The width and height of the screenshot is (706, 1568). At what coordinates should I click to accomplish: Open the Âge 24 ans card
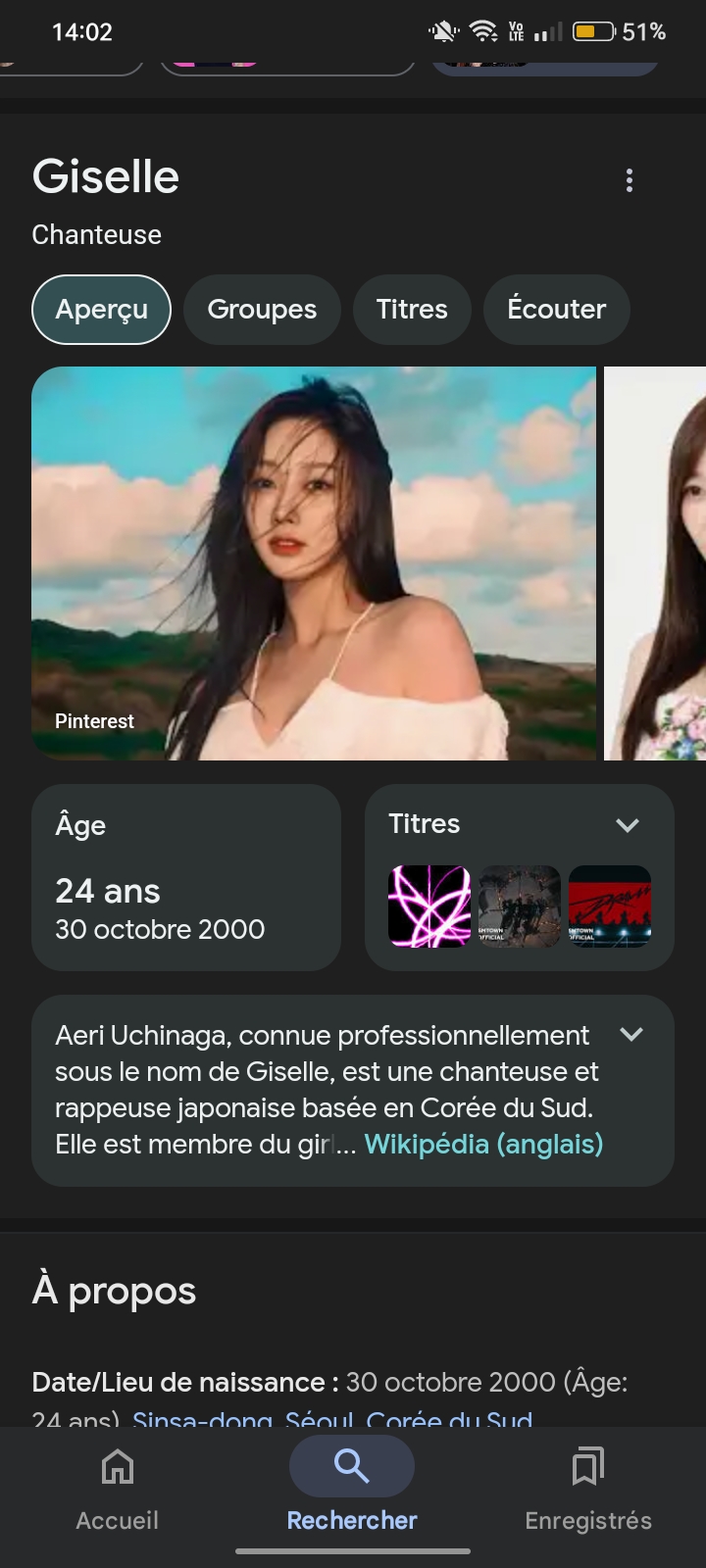(186, 877)
